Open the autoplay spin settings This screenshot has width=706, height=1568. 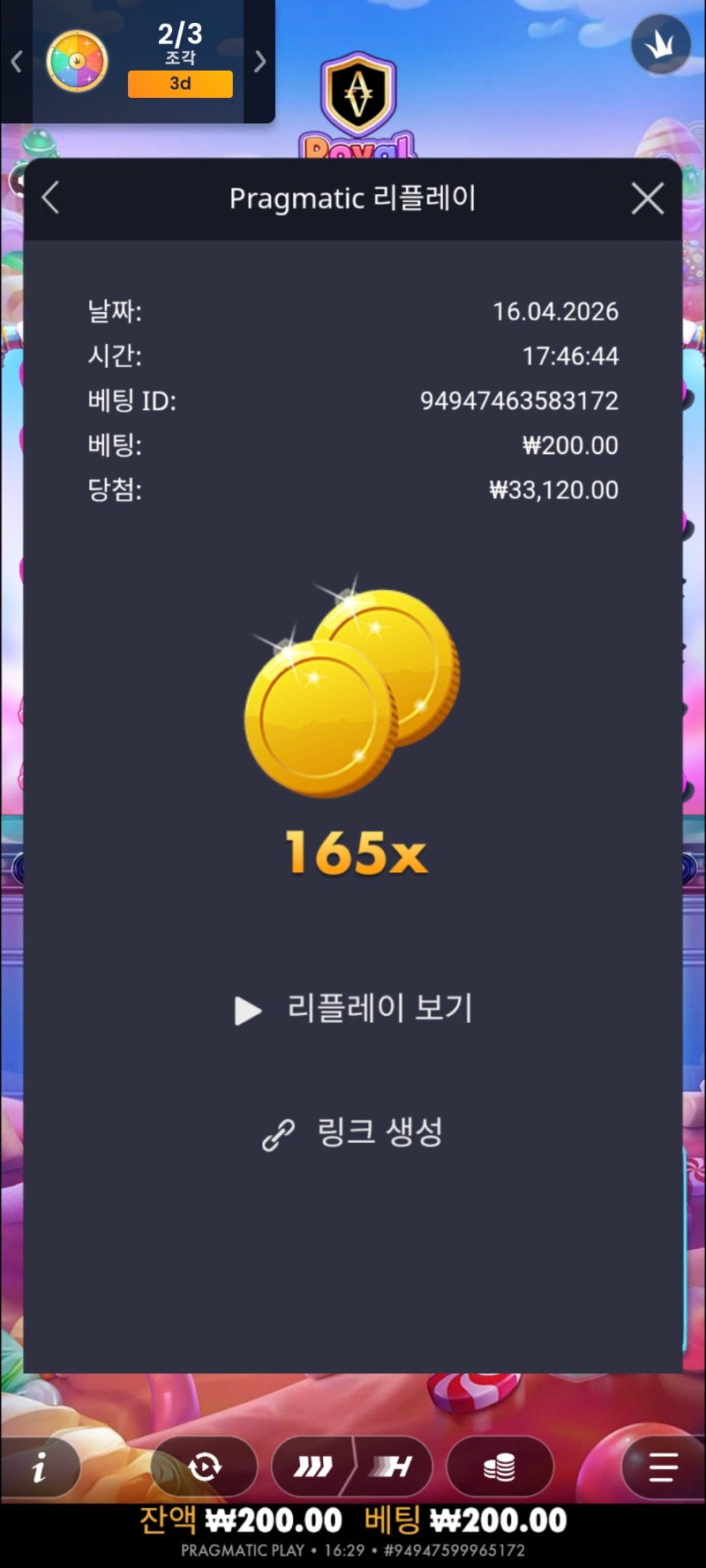205,1467
